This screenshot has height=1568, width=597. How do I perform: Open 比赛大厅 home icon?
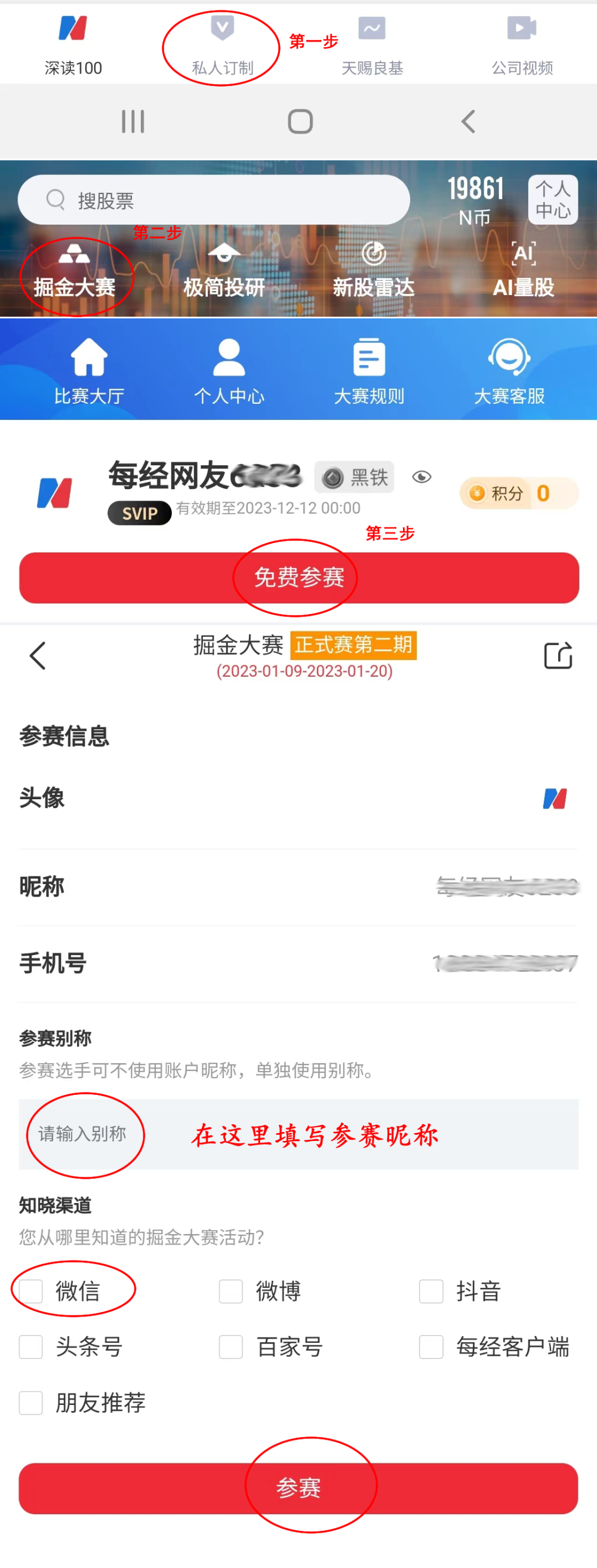click(x=89, y=370)
